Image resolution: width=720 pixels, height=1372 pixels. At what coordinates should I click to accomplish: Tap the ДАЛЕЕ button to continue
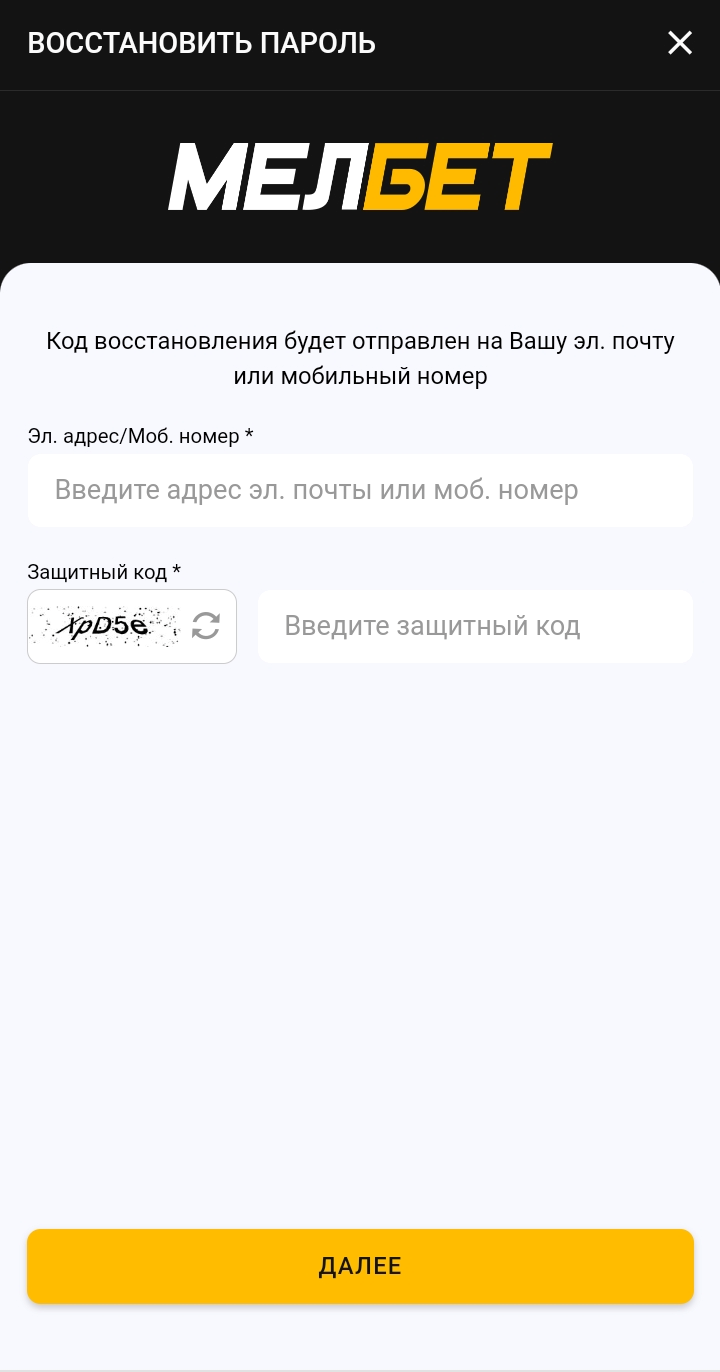(360, 1266)
